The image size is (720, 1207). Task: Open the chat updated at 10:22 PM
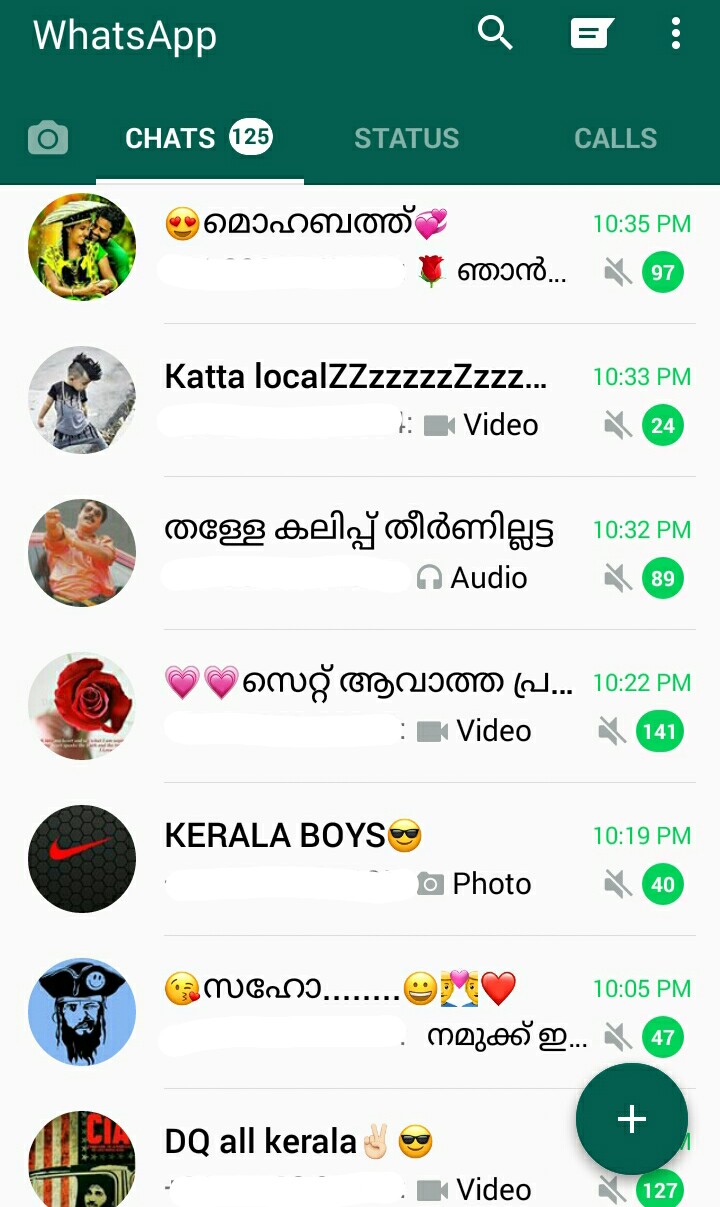click(380, 706)
